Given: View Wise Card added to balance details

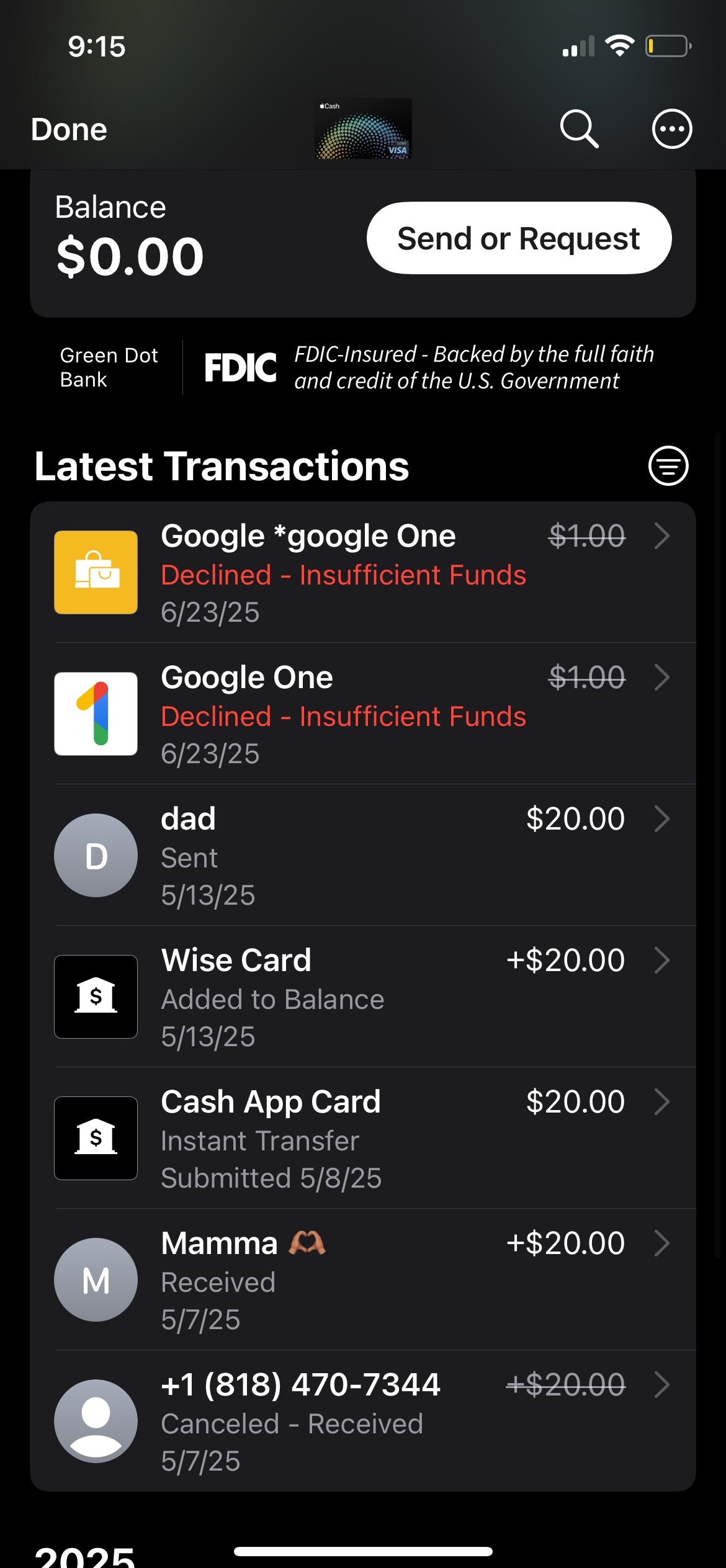Looking at the screenshot, I should 363,997.
